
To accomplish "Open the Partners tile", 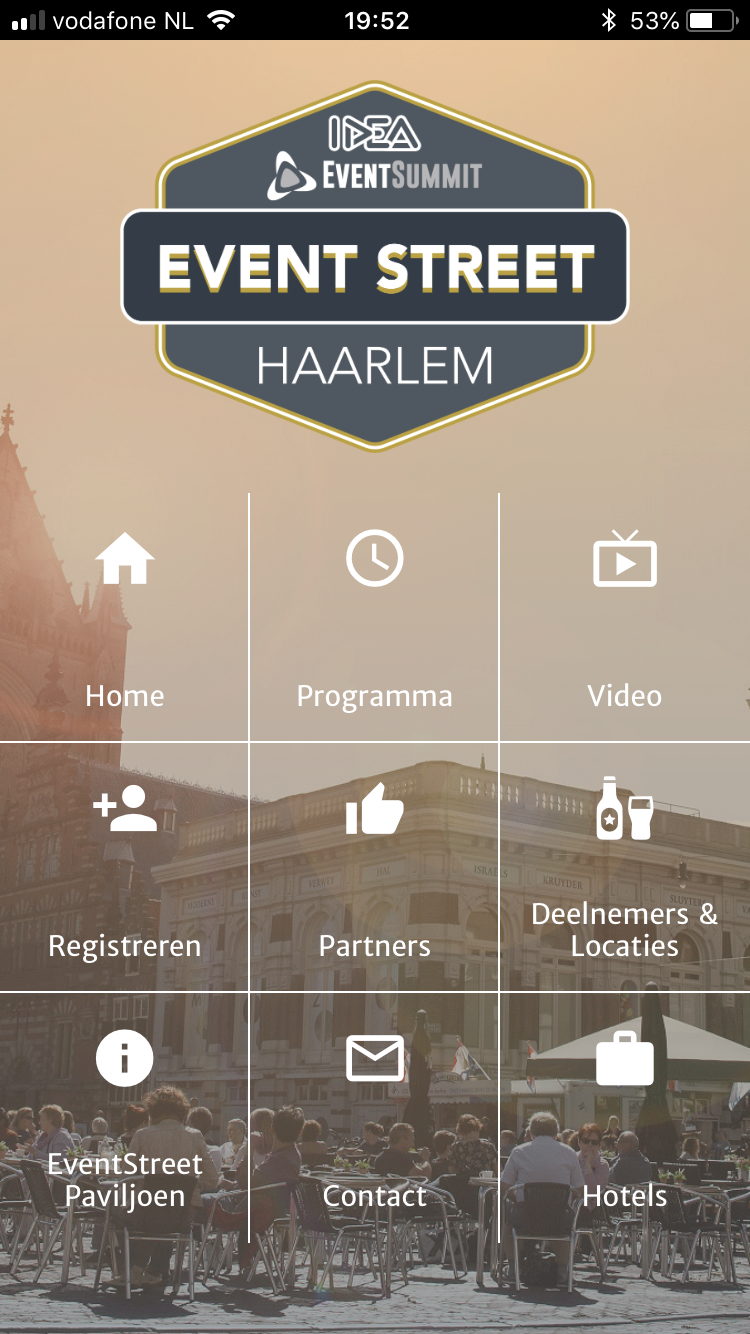I will [x=374, y=868].
